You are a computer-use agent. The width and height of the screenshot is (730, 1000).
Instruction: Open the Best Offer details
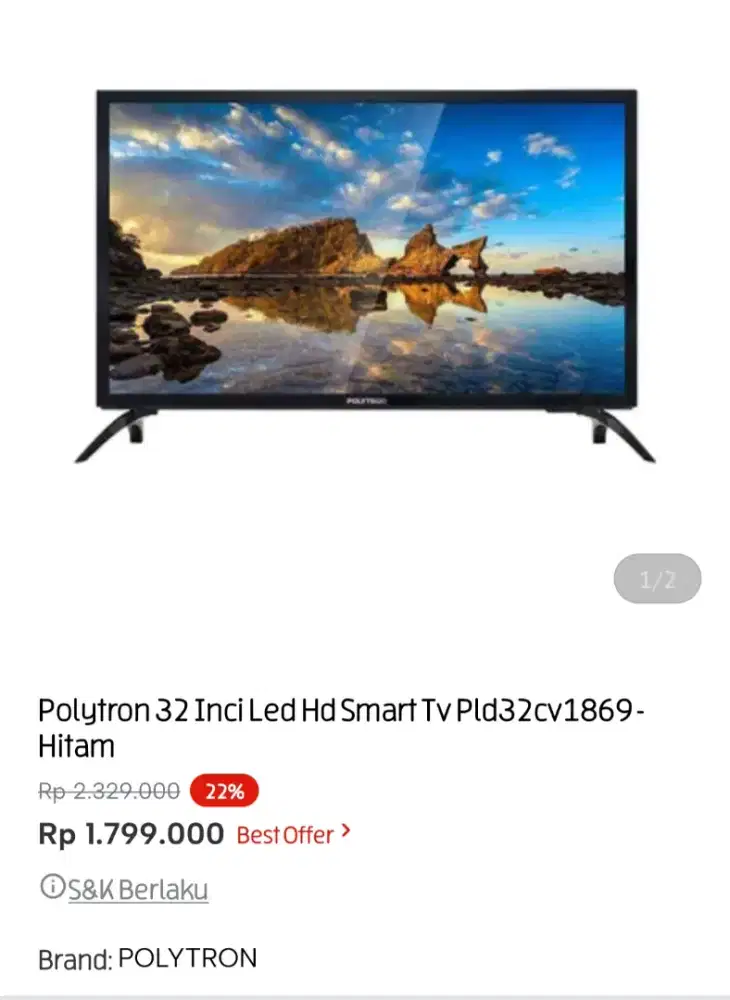(293, 834)
